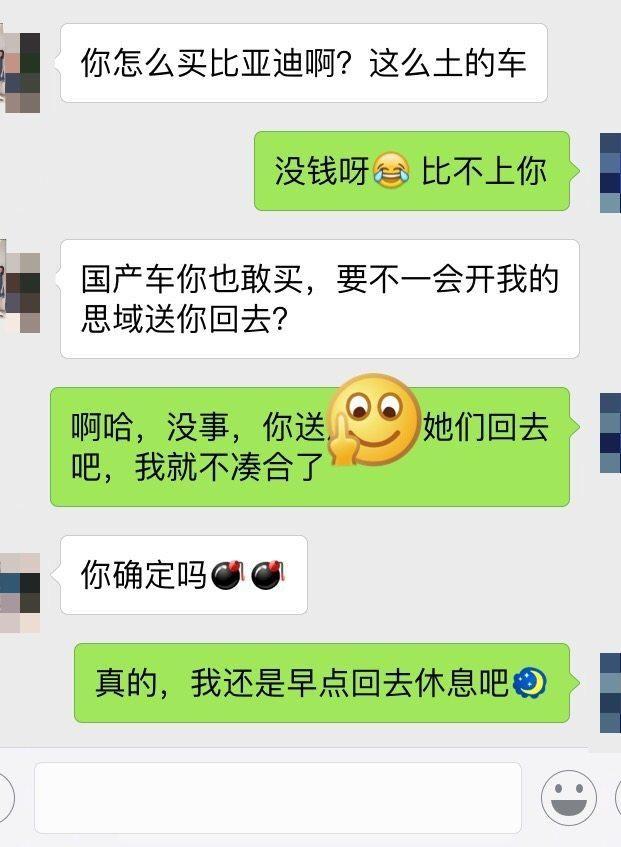Open the sender's avatar beside the 比亚迪 message
This screenshot has height=847, width=621.
click(x=20, y=66)
